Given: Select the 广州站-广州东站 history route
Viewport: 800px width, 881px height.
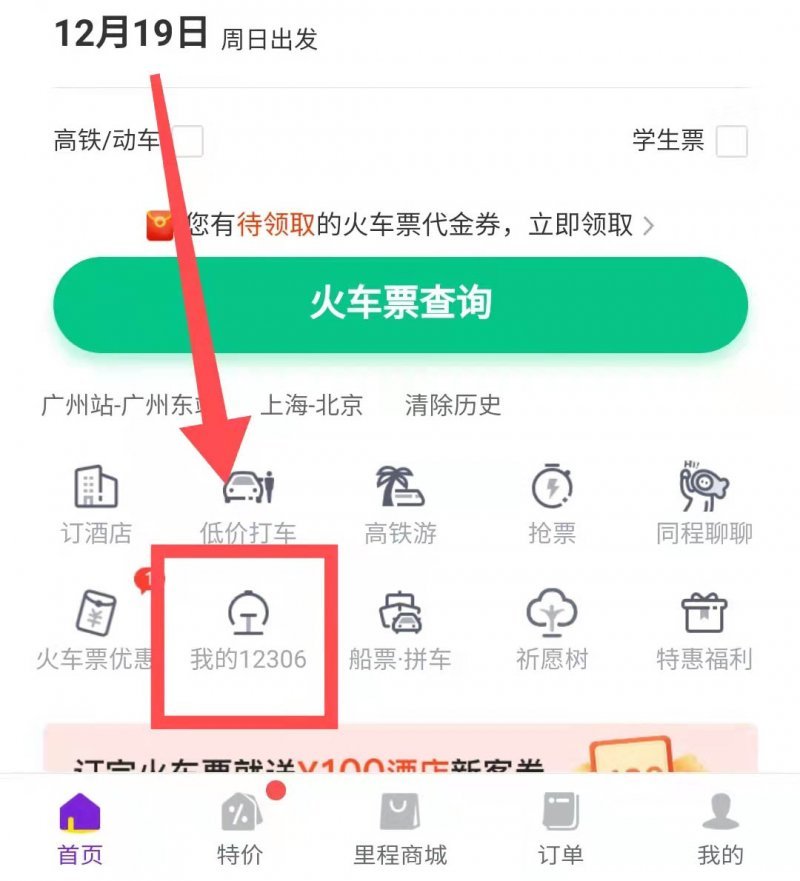Looking at the screenshot, I should coord(110,405).
